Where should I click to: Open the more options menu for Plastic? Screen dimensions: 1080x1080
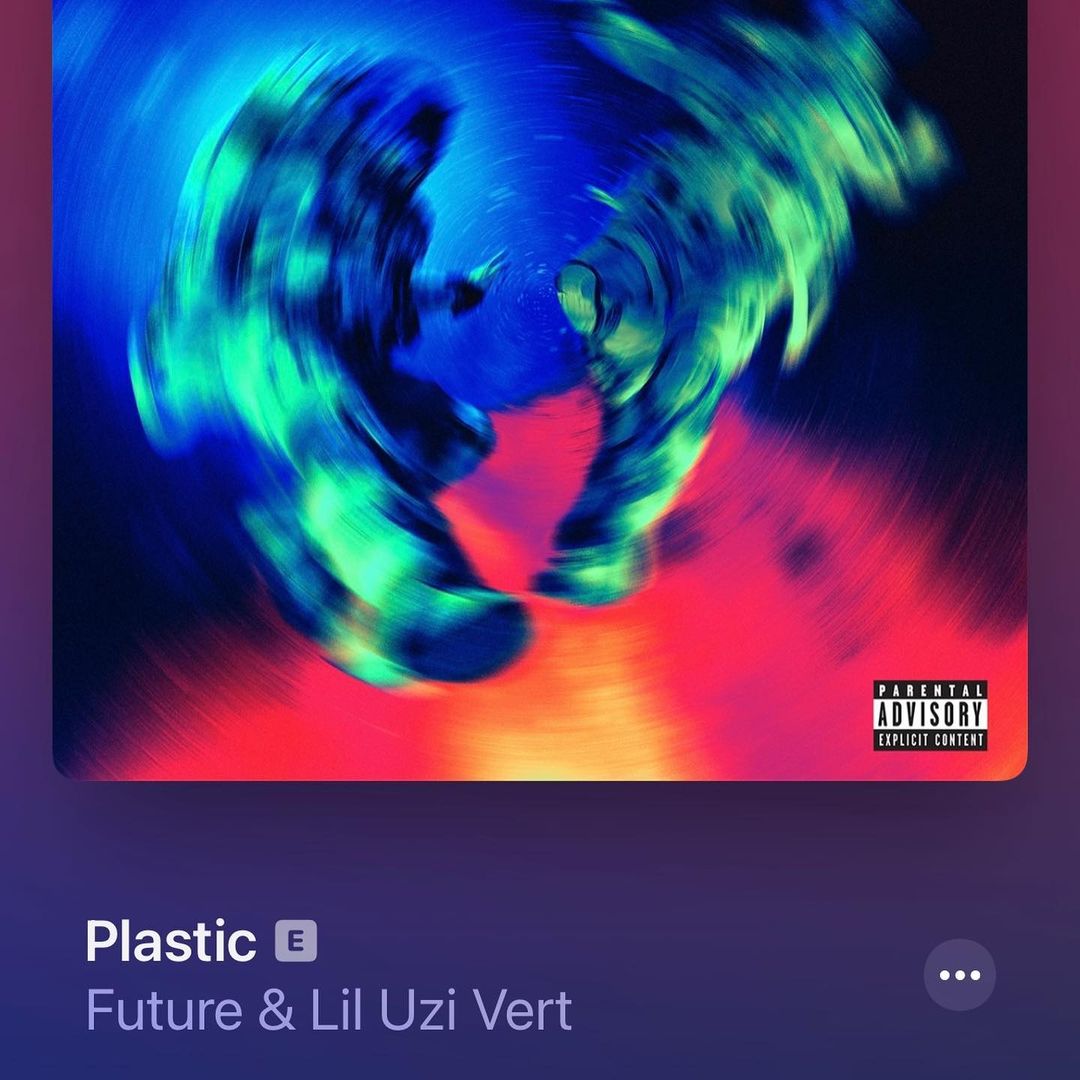(959, 975)
